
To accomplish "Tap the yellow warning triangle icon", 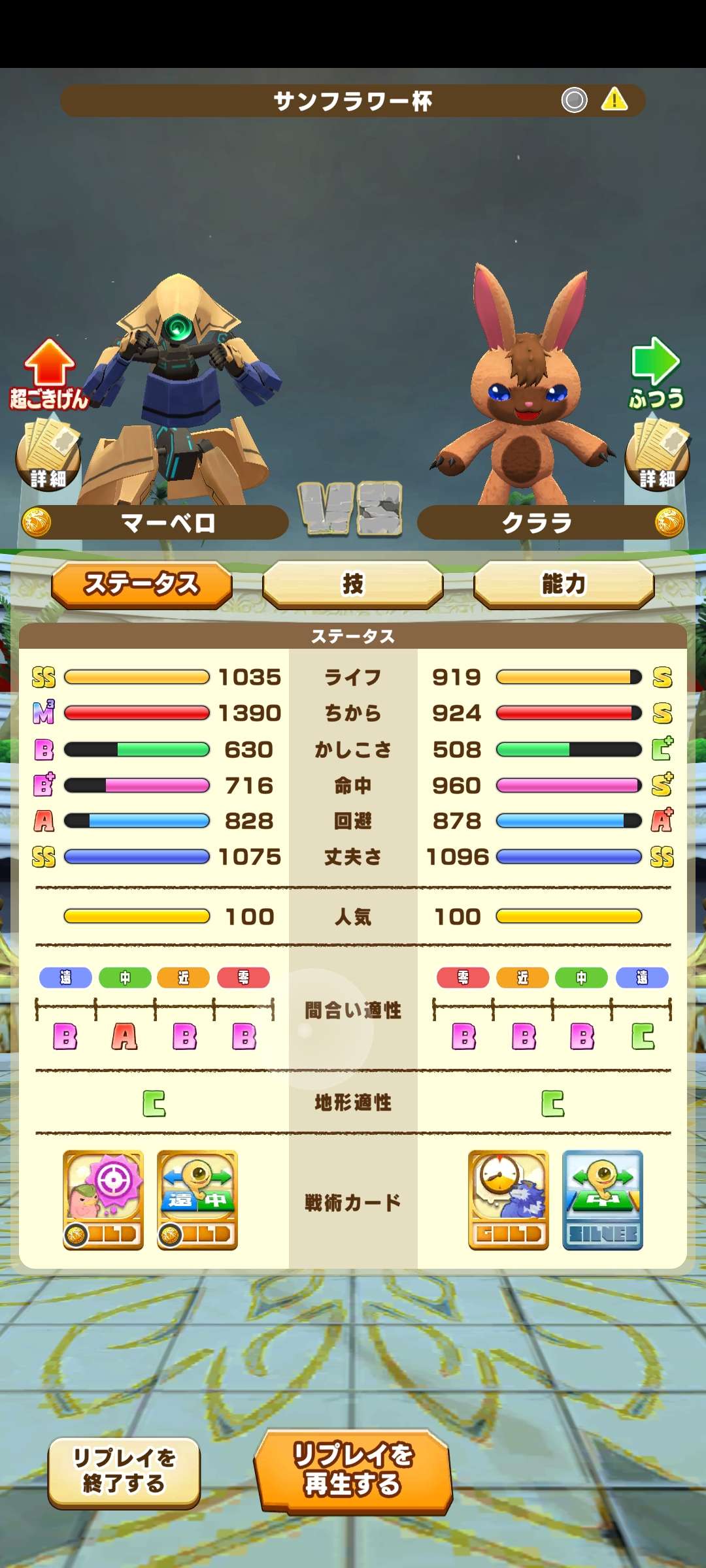I will (614, 101).
